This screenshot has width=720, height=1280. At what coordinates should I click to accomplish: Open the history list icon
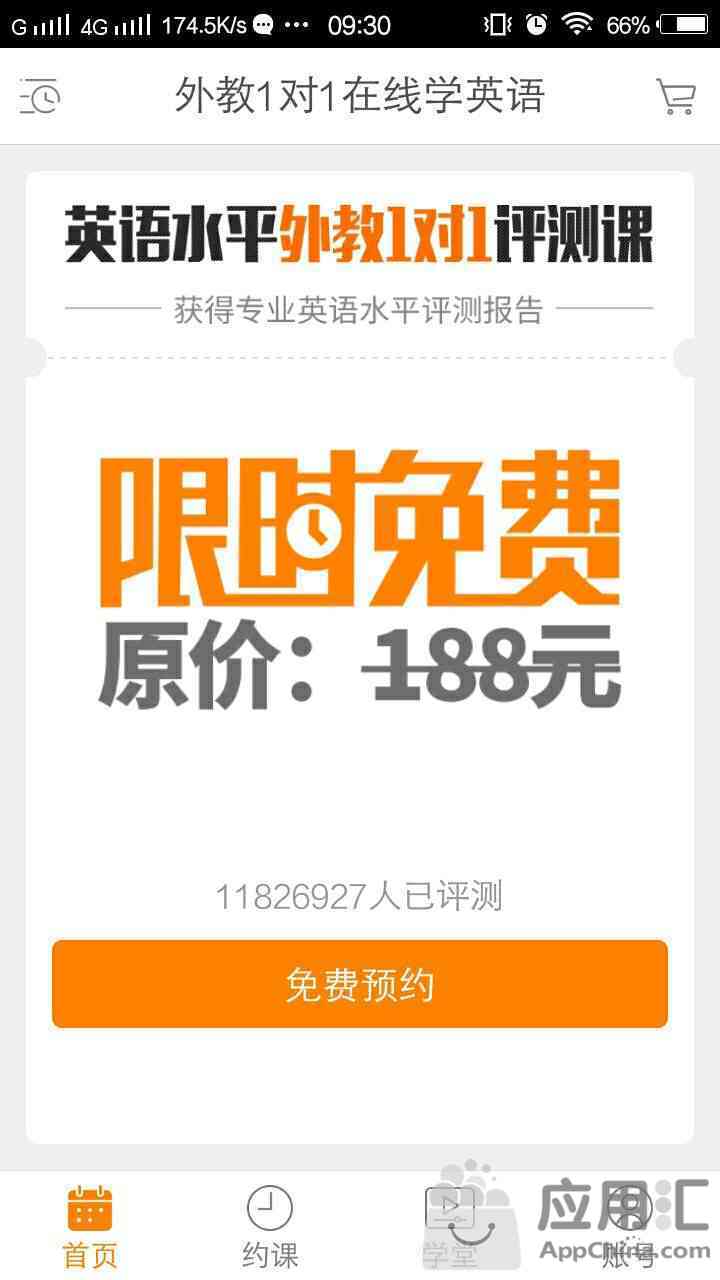[40, 96]
